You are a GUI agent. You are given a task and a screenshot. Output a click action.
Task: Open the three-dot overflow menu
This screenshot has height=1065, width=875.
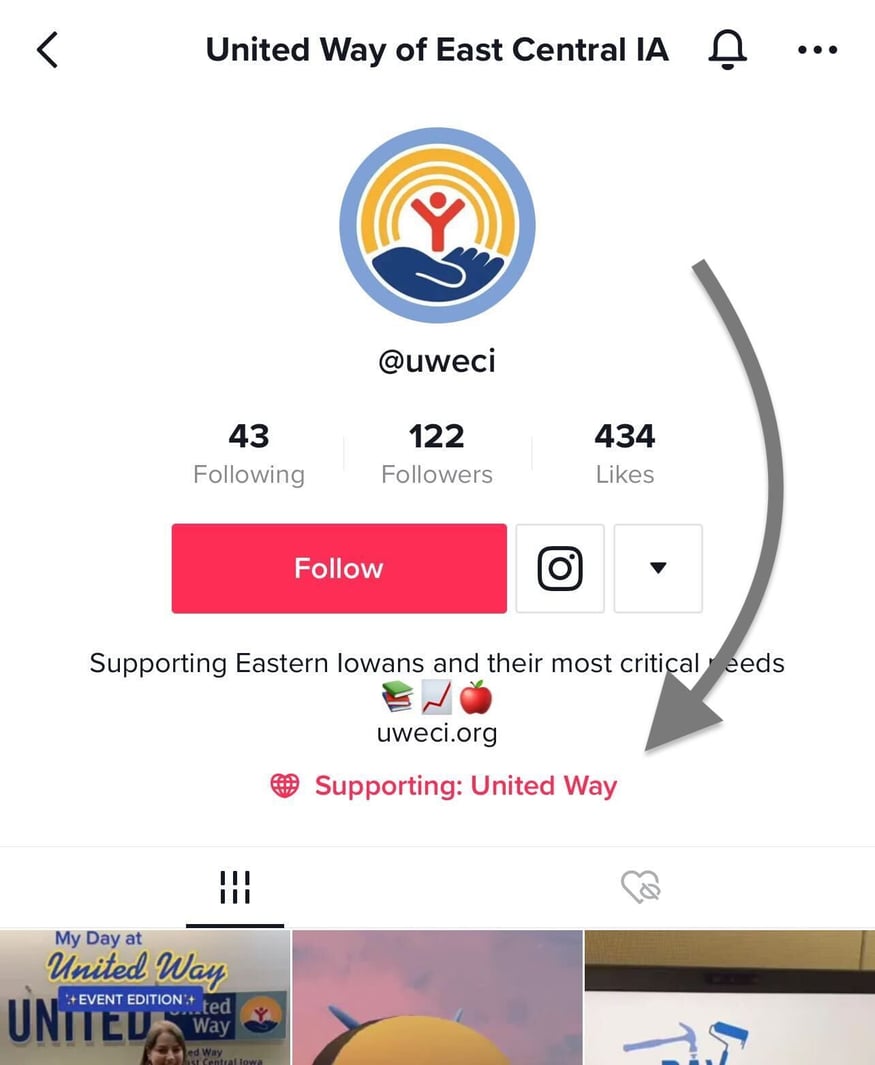[x=817, y=50]
